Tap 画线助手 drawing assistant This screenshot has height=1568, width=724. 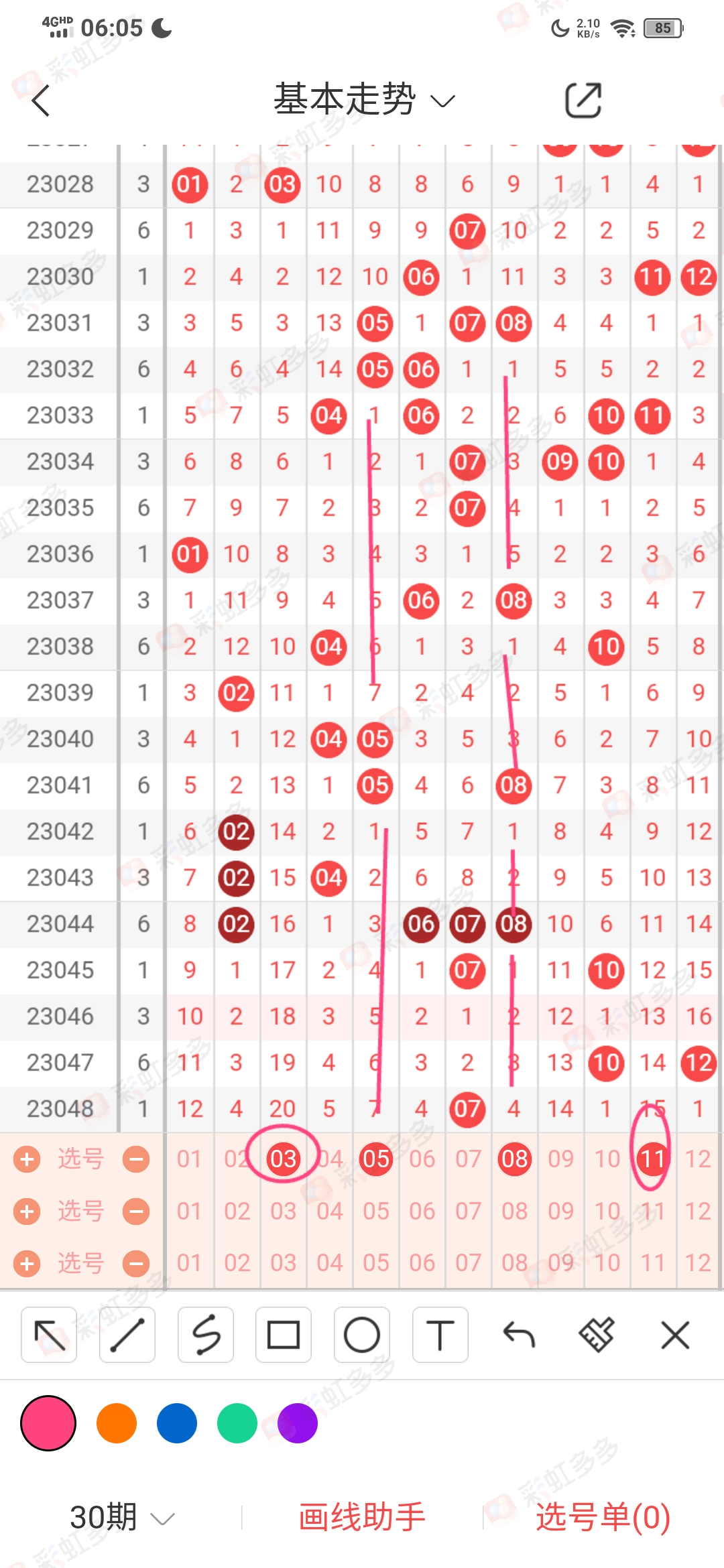362,1517
